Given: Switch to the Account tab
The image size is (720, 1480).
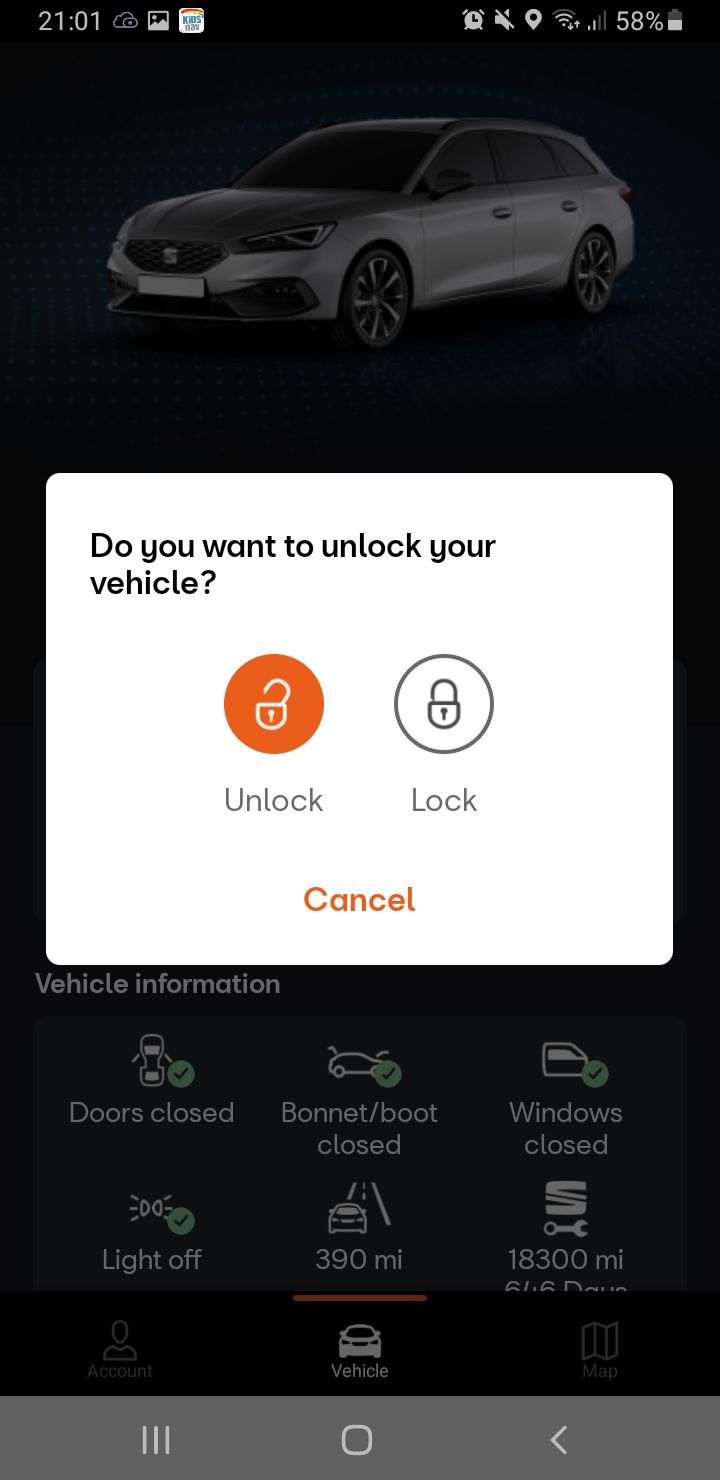Looking at the screenshot, I should point(119,1345).
